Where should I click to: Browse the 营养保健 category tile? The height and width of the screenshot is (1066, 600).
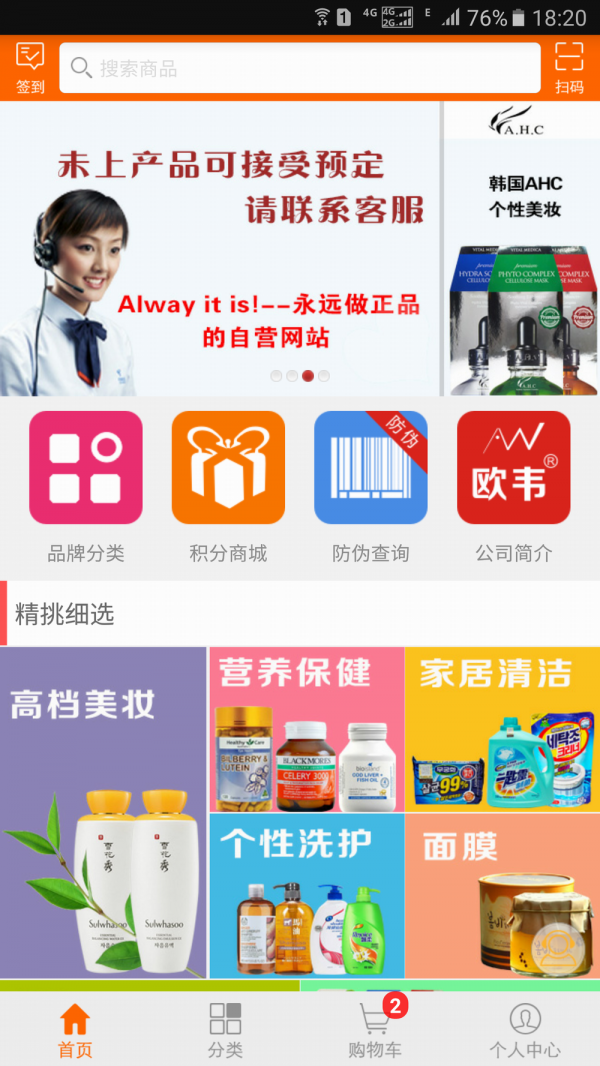coord(306,729)
